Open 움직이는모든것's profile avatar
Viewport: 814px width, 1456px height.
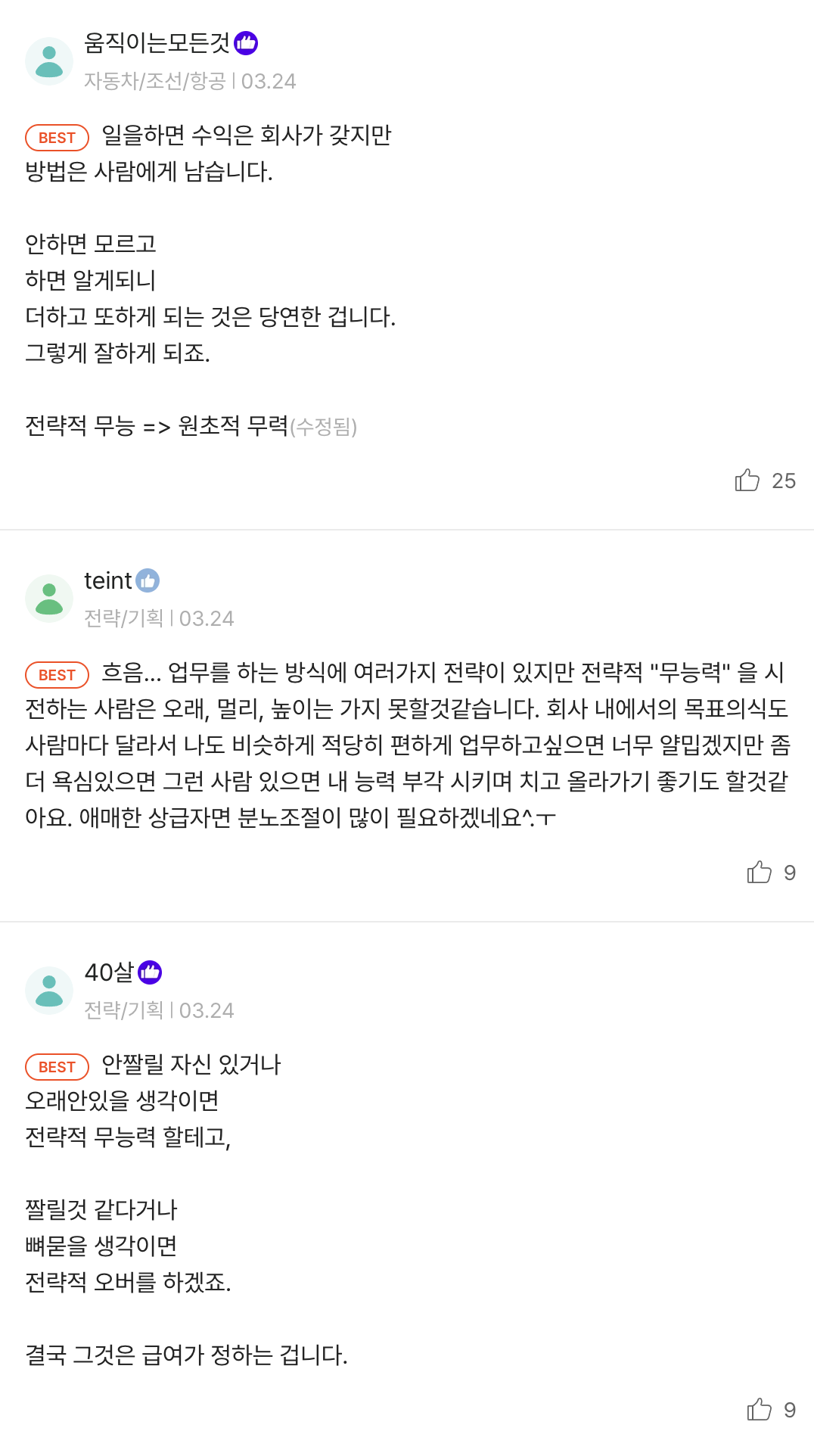point(48,59)
